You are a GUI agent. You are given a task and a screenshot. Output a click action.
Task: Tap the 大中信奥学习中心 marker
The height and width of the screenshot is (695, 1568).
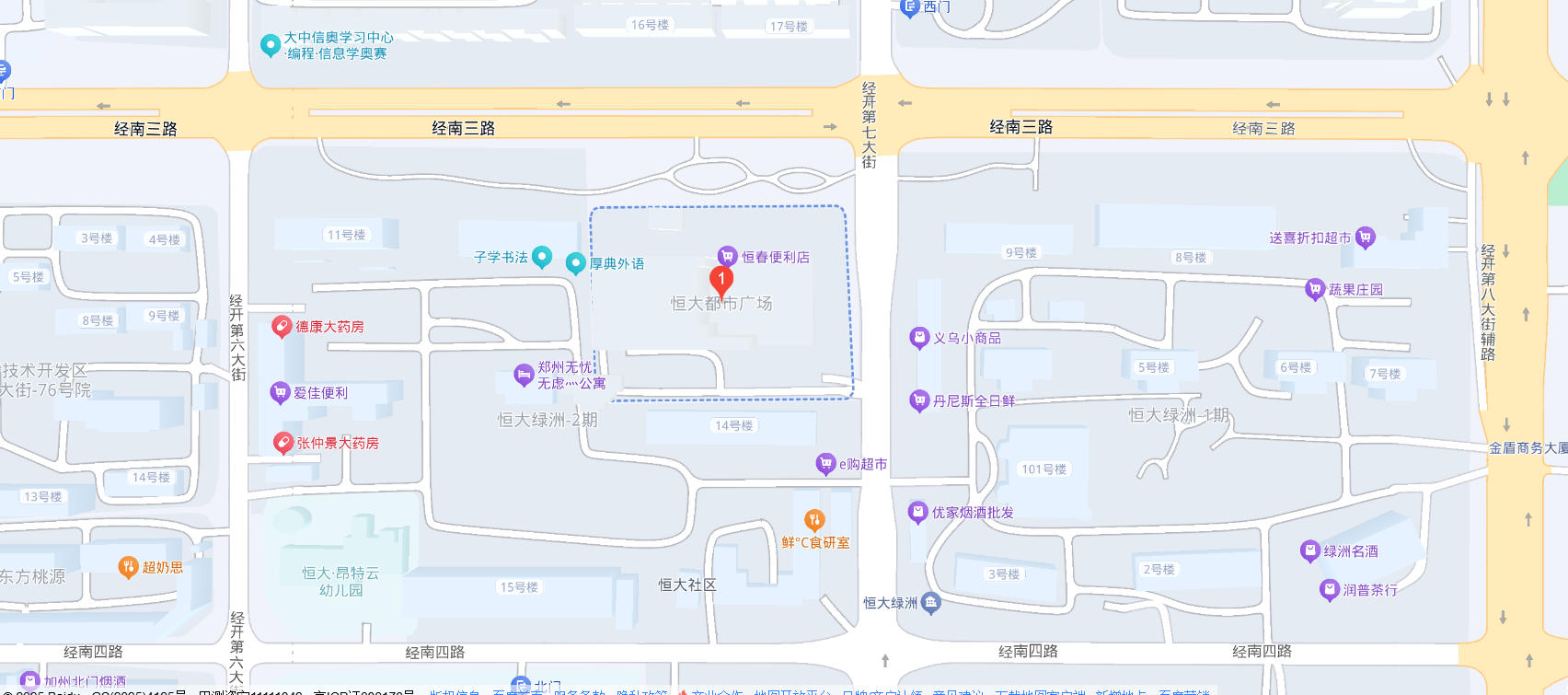pos(271,44)
